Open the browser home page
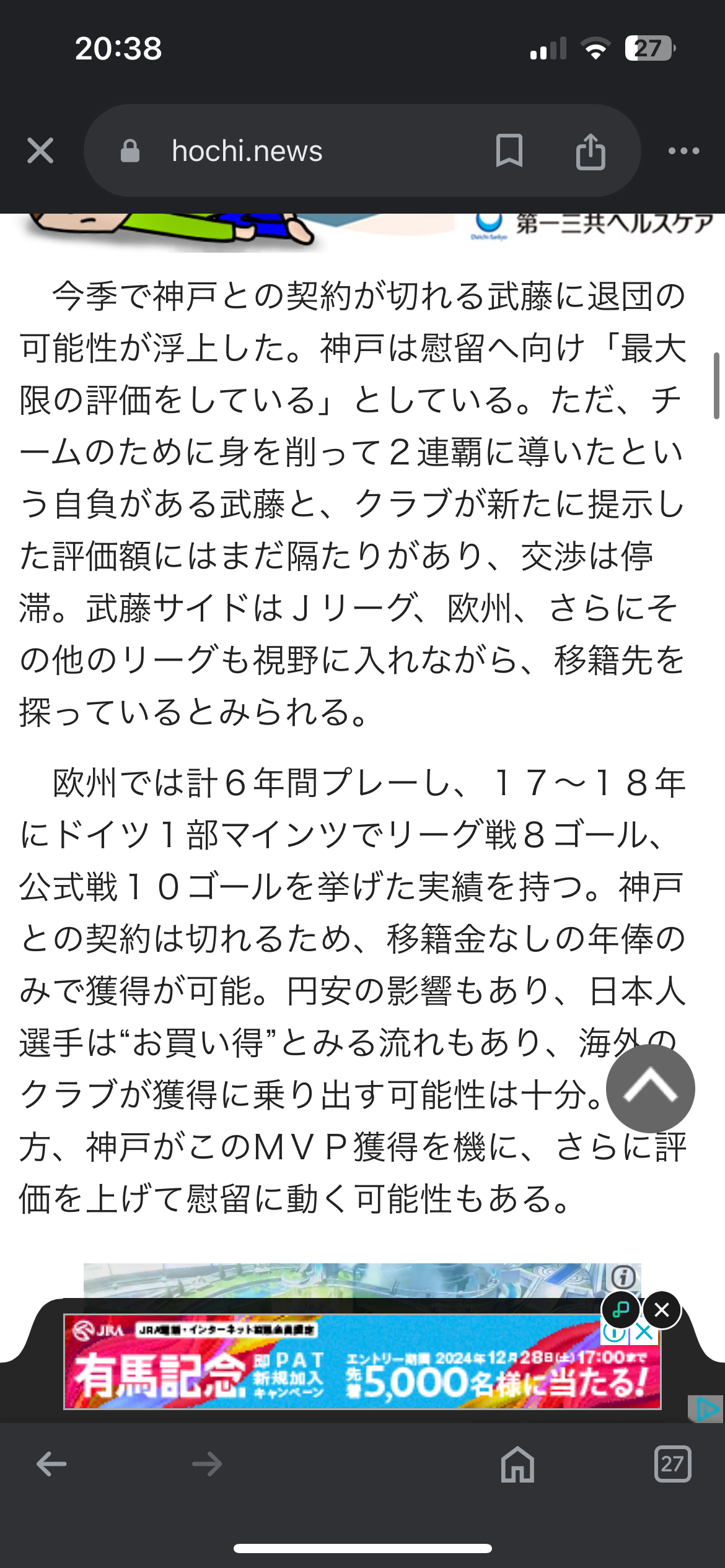725x1568 pixels. [517, 1465]
